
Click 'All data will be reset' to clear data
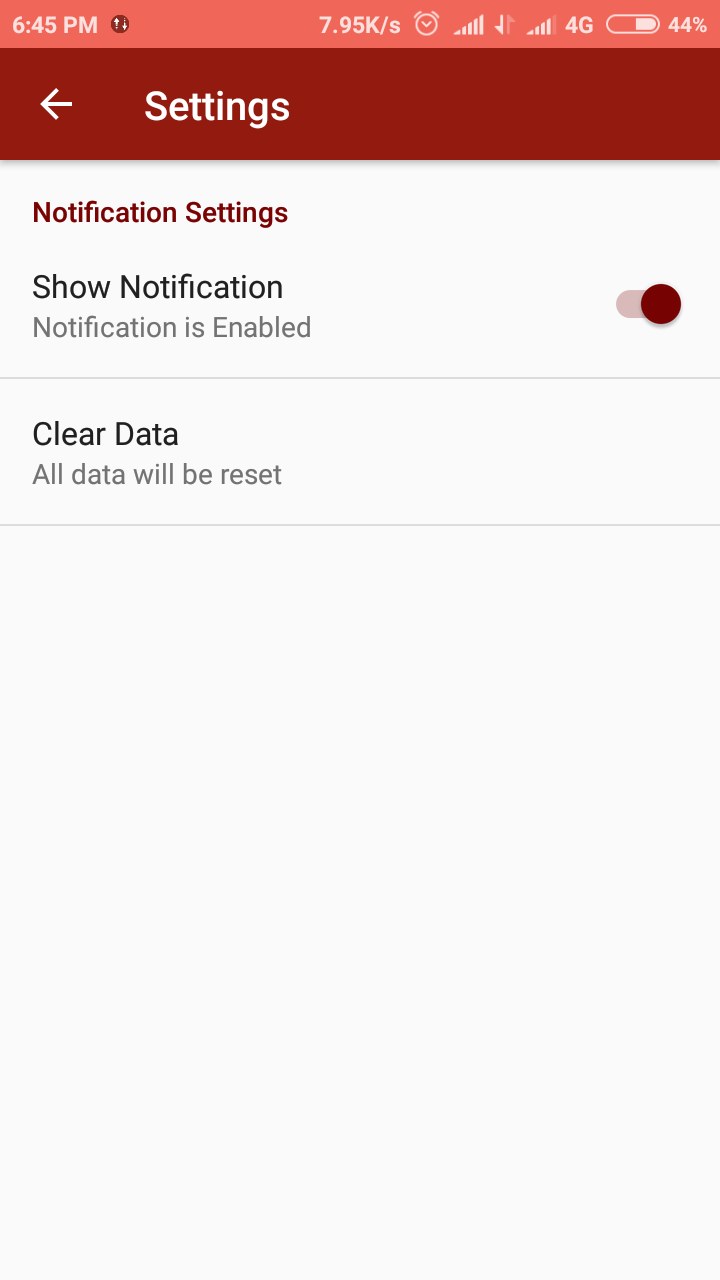click(x=156, y=474)
